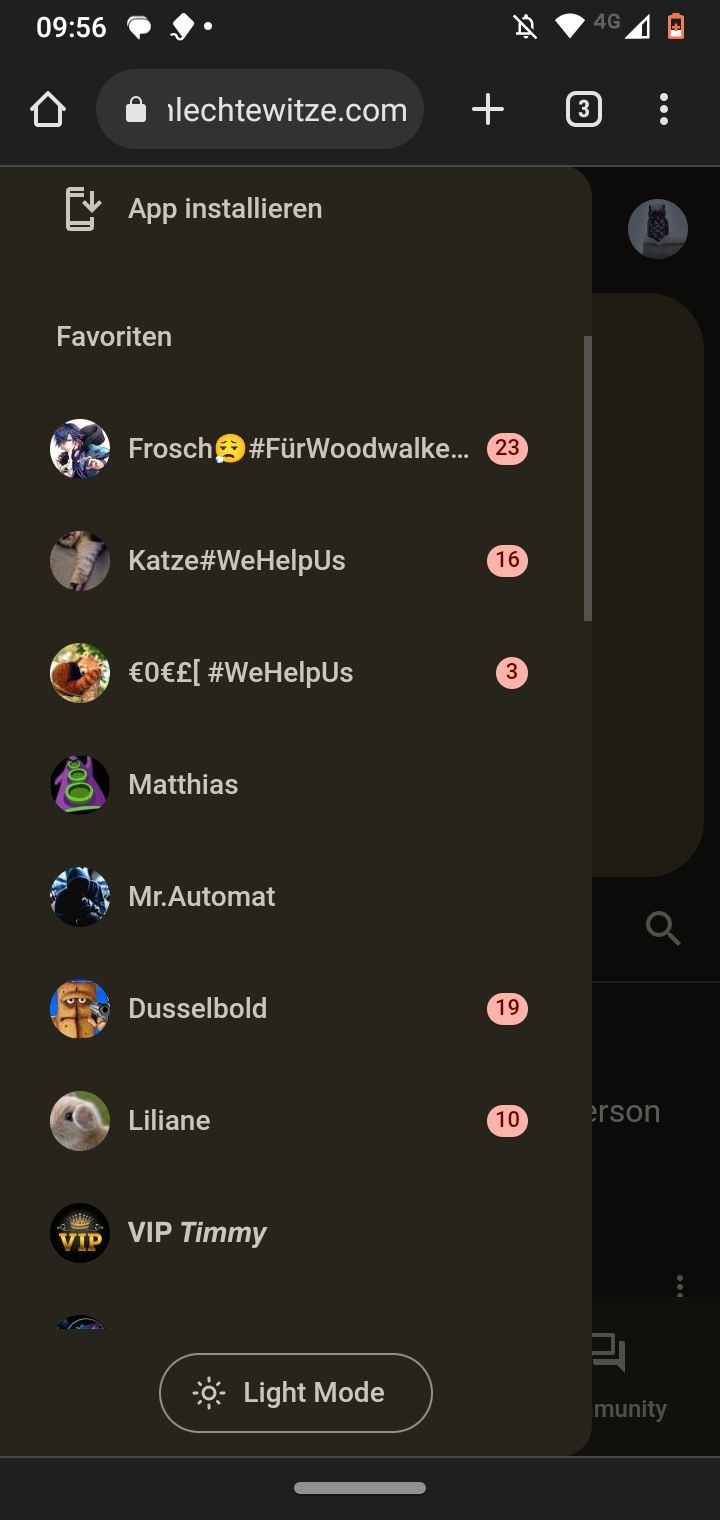Tap the search magnifier icon

pyautogui.click(x=662, y=929)
